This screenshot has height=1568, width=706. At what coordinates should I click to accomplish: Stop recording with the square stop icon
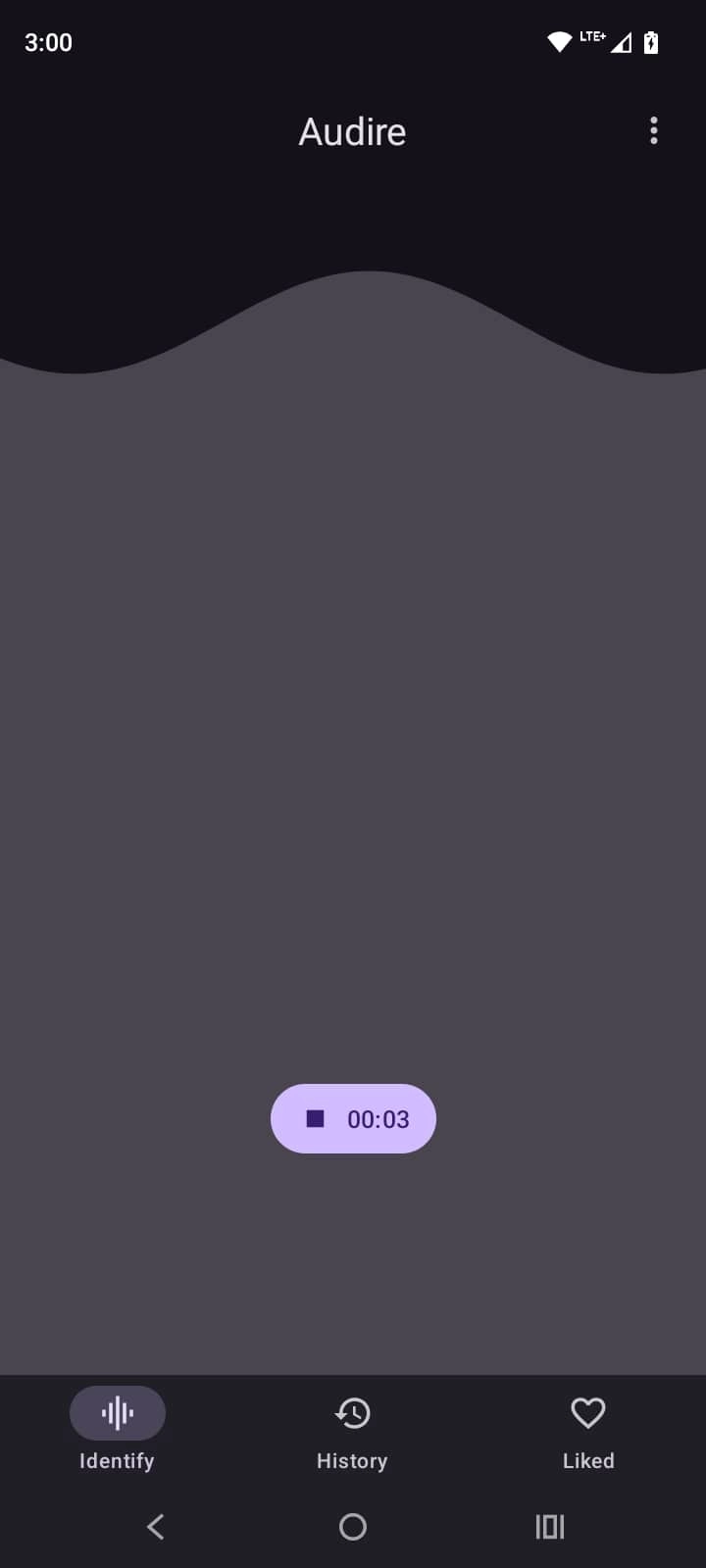tap(315, 1118)
